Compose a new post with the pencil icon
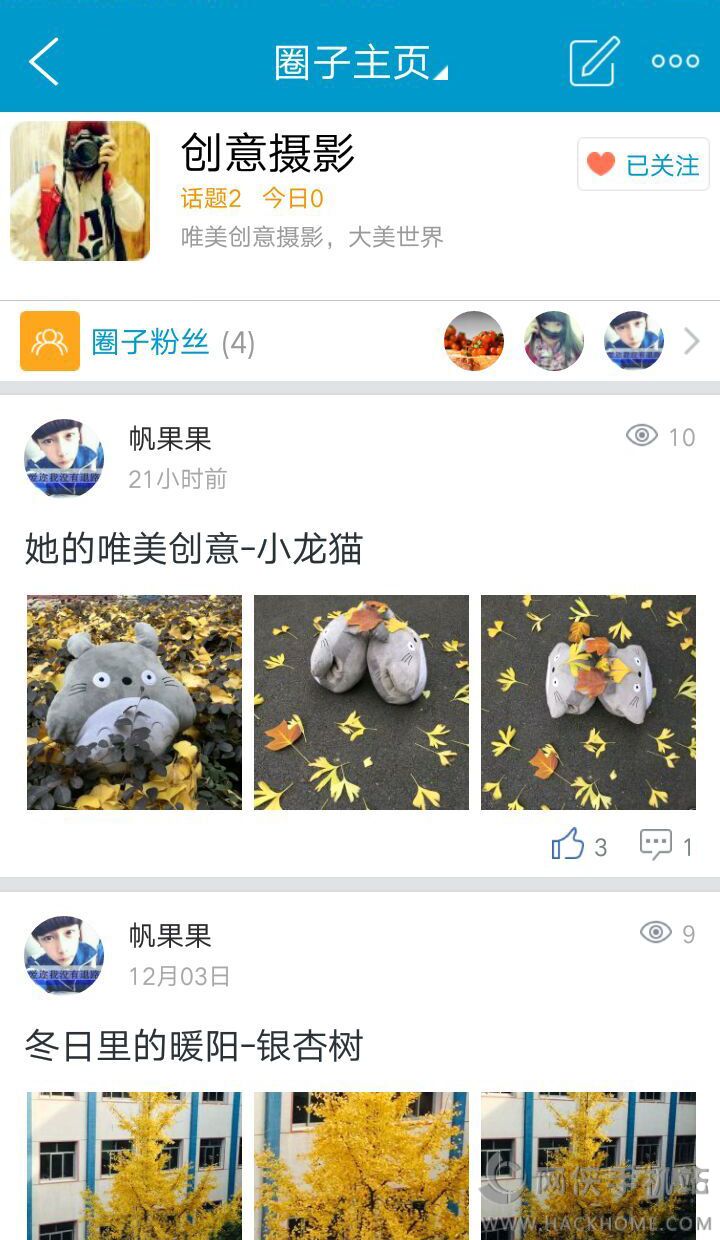Viewport: 720px width, 1240px height. point(594,61)
